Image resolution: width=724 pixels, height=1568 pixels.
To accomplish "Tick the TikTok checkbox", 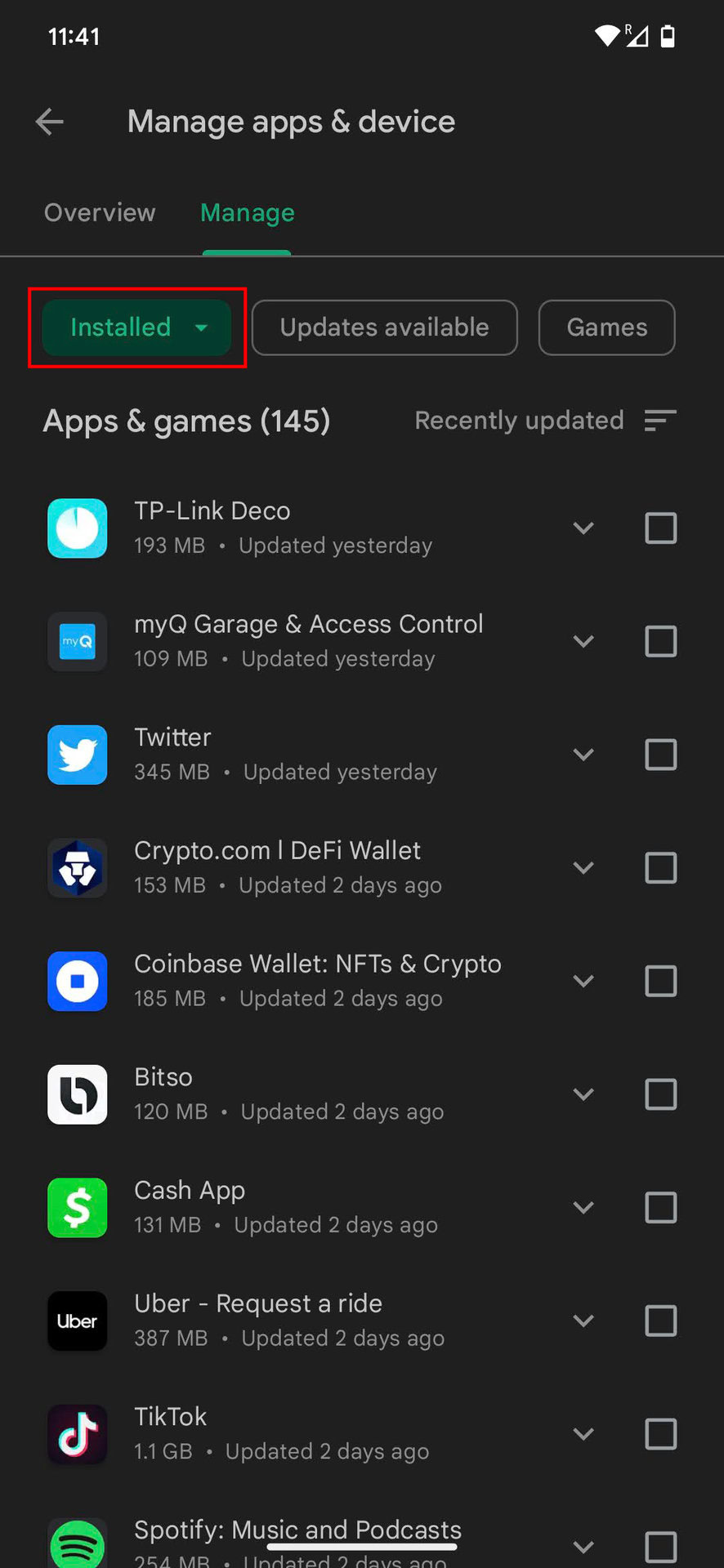I will (660, 1434).
